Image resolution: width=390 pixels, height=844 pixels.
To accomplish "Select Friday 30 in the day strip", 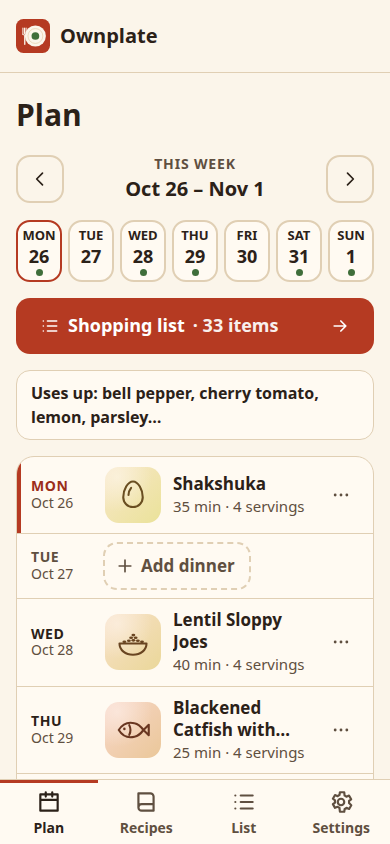I will coord(247,251).
